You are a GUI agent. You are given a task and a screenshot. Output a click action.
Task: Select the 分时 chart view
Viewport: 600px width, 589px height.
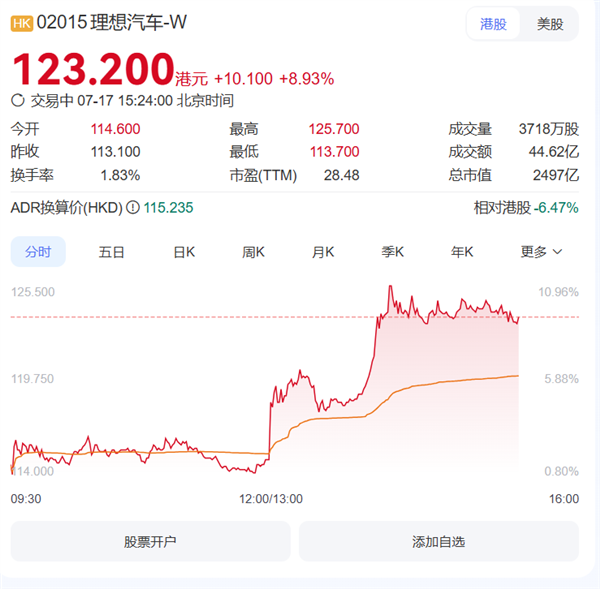[38, 252]
